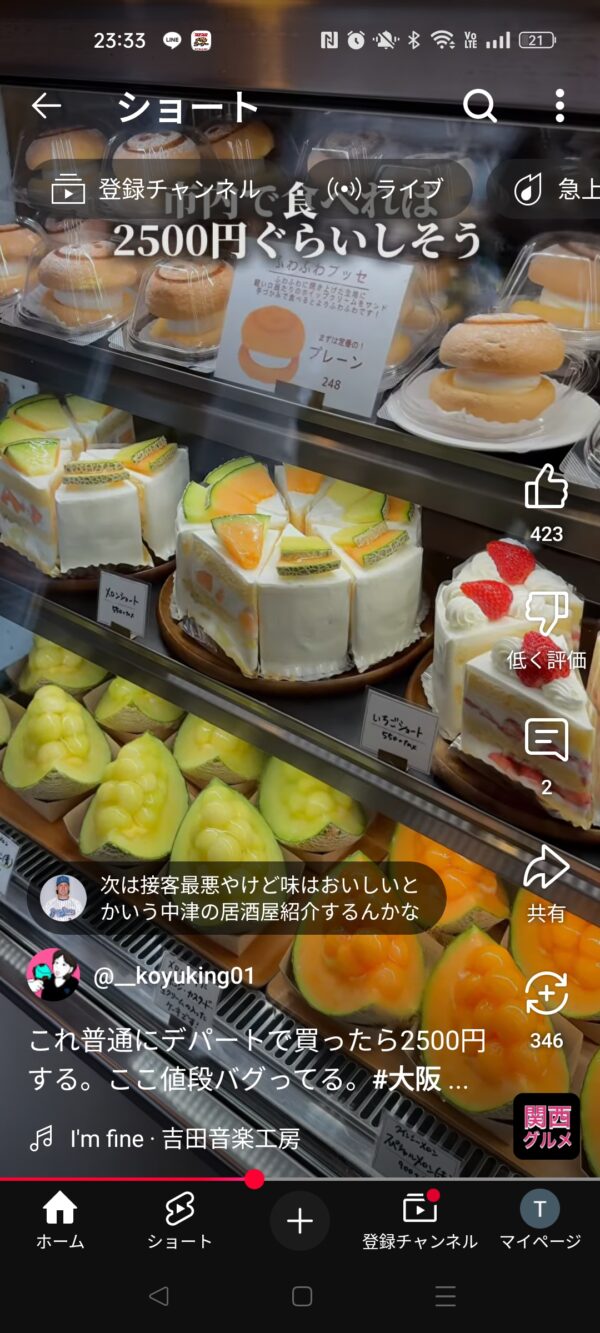Open the 登録チャンネル tab in bottom bar

(420, 1221)
